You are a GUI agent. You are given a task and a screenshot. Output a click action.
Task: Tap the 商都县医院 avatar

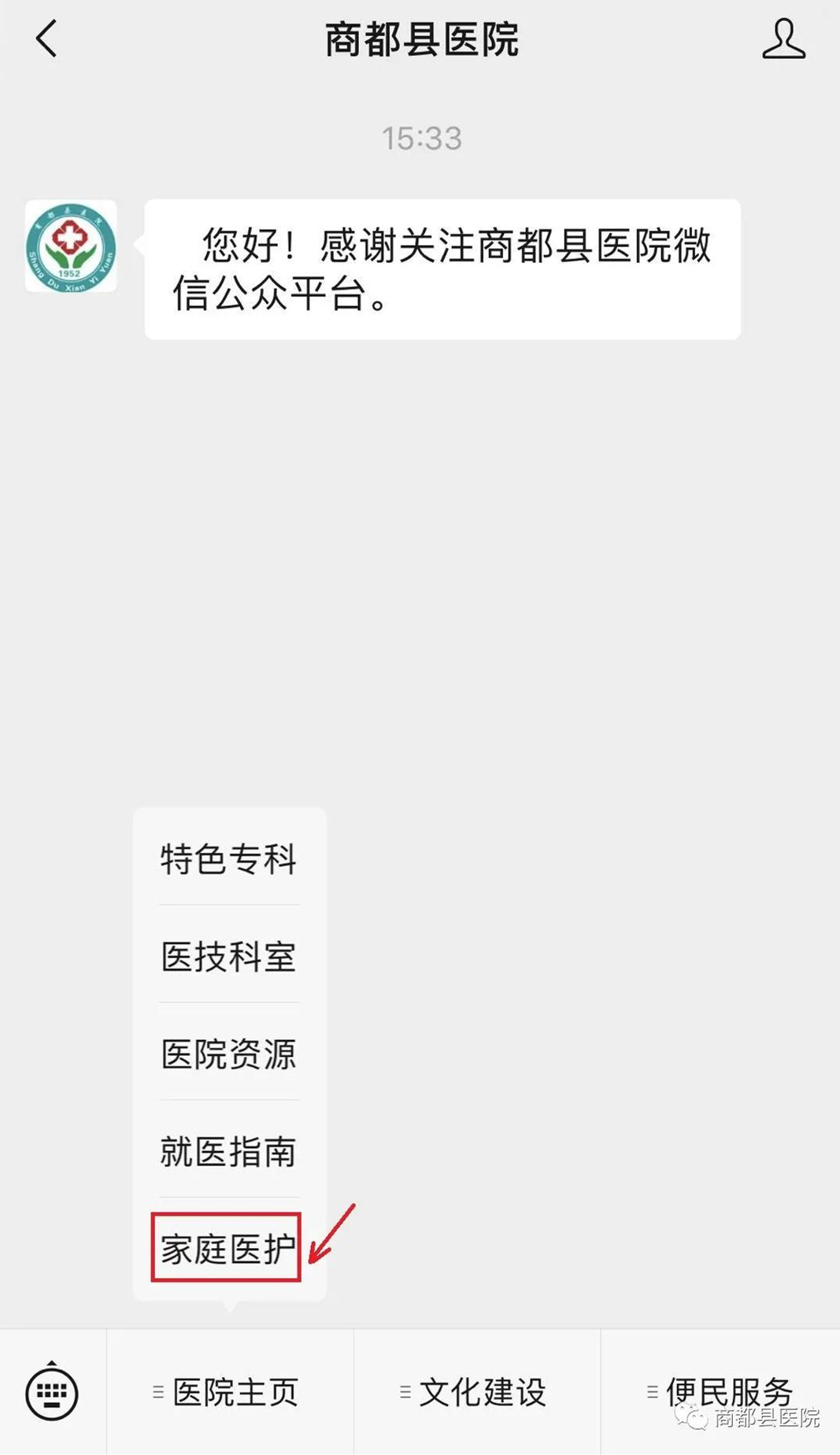click(71, 246)
